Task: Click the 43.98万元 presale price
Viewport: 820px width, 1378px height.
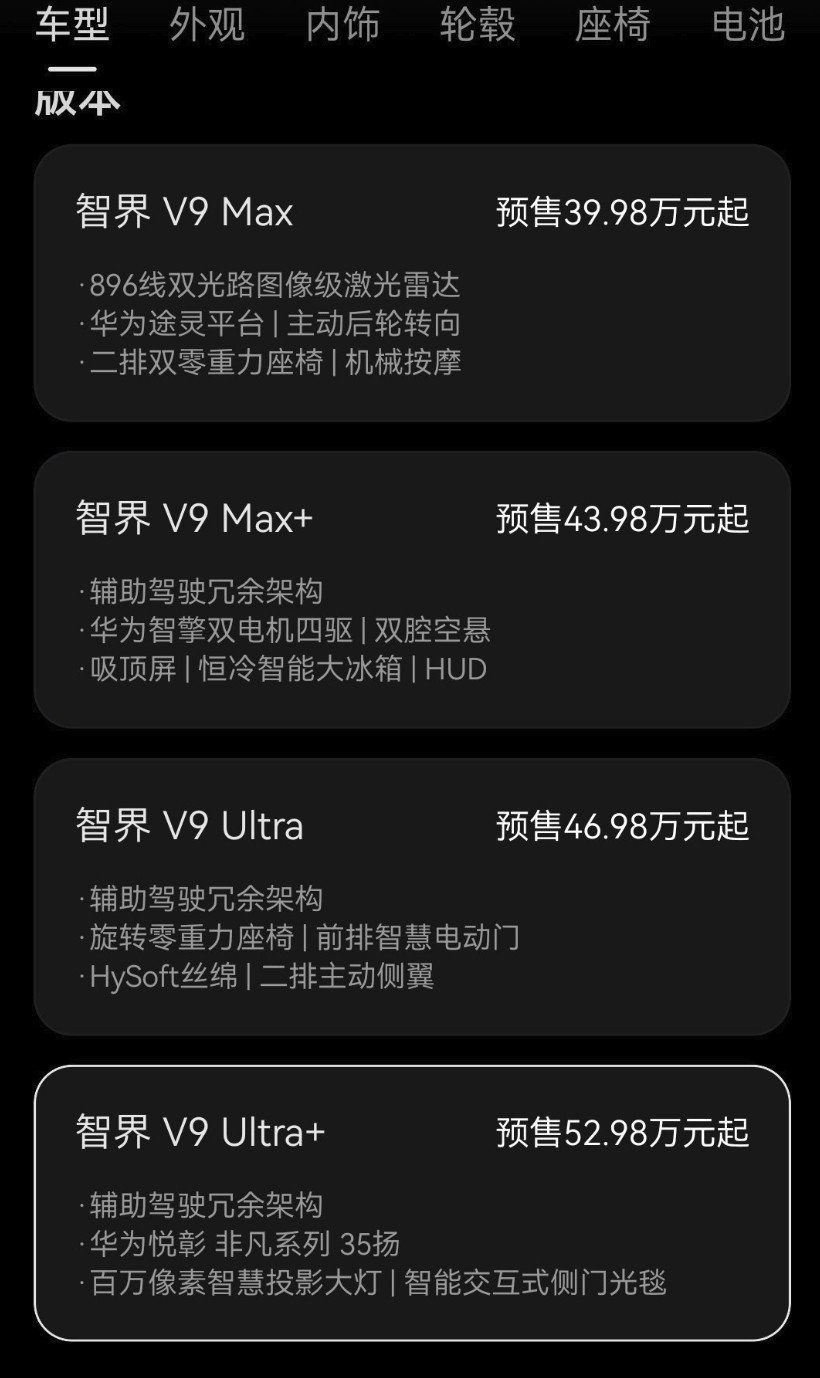Action: [623, 518]
